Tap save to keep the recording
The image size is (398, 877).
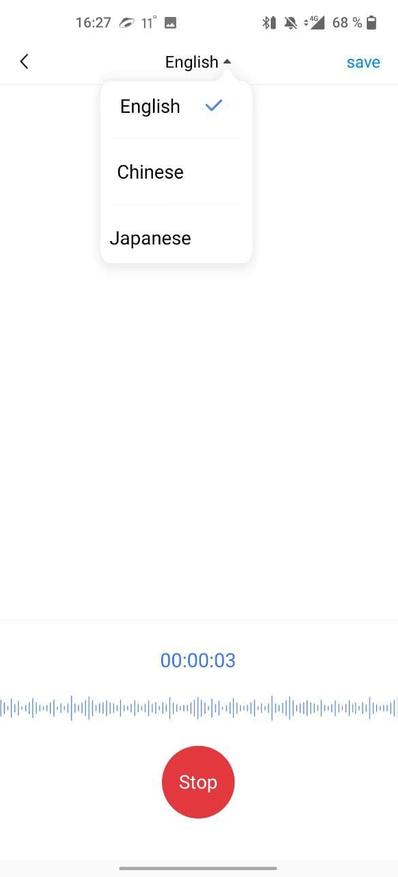coord(363,62)
